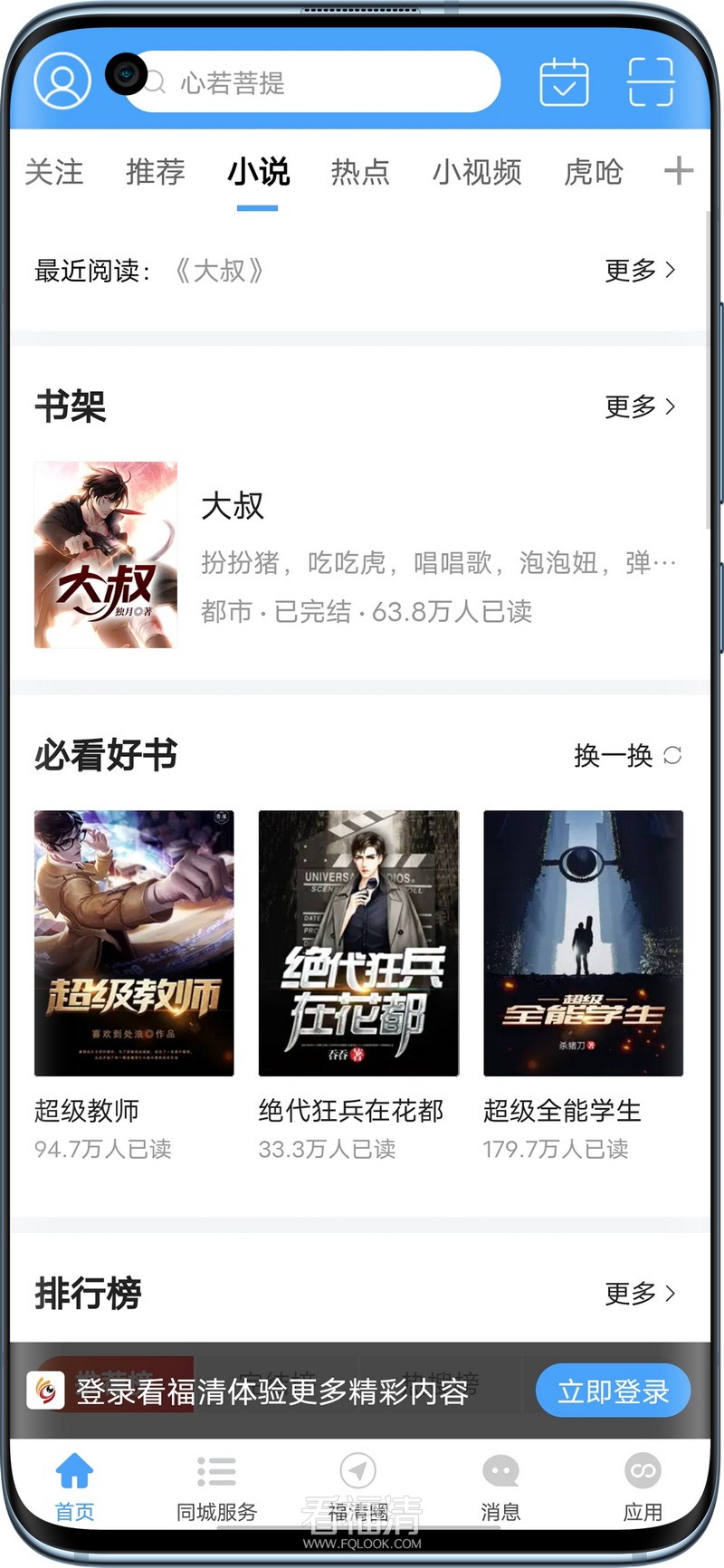
Task: Tap the 绝代狂兵在花都 book cover
Action: coord(358,942)
